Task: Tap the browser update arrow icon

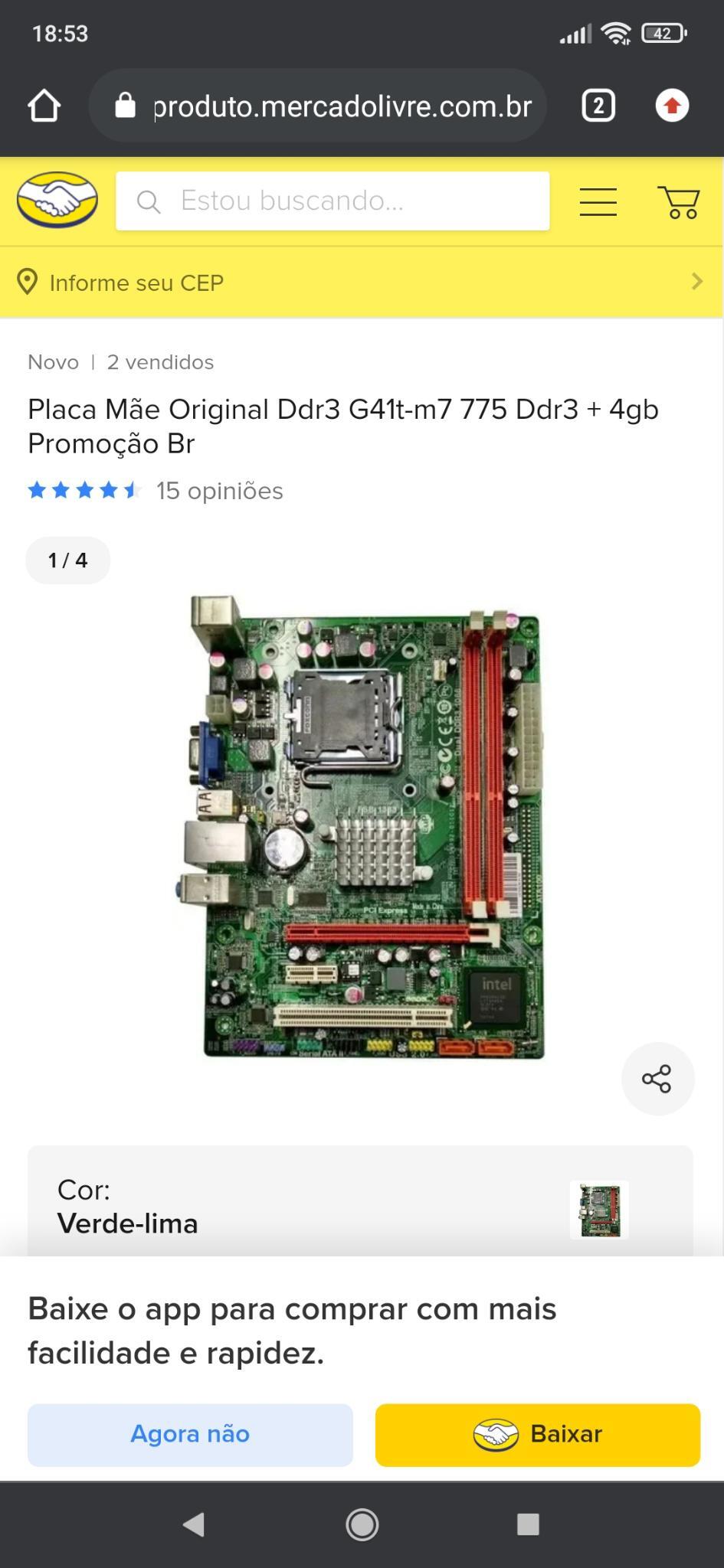Action: click(672, 106)
